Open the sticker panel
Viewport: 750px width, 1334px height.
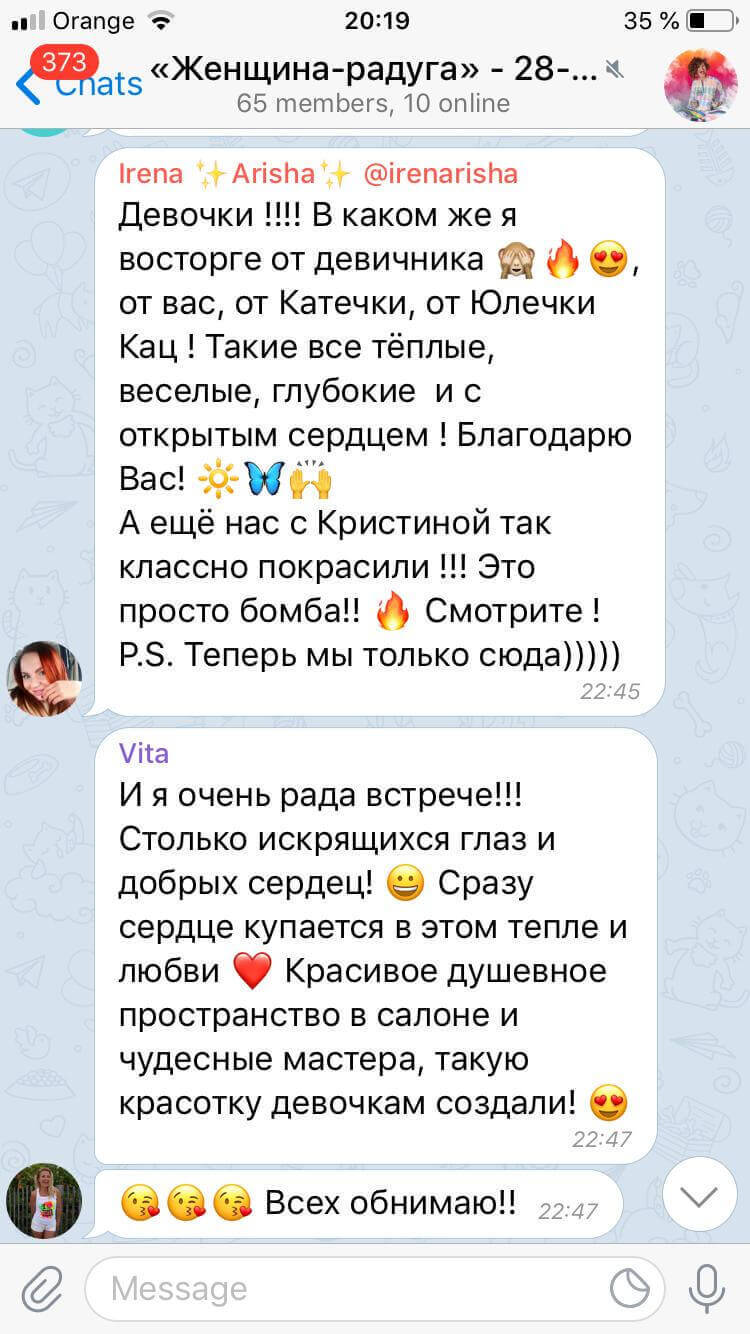pos(629,1289)
